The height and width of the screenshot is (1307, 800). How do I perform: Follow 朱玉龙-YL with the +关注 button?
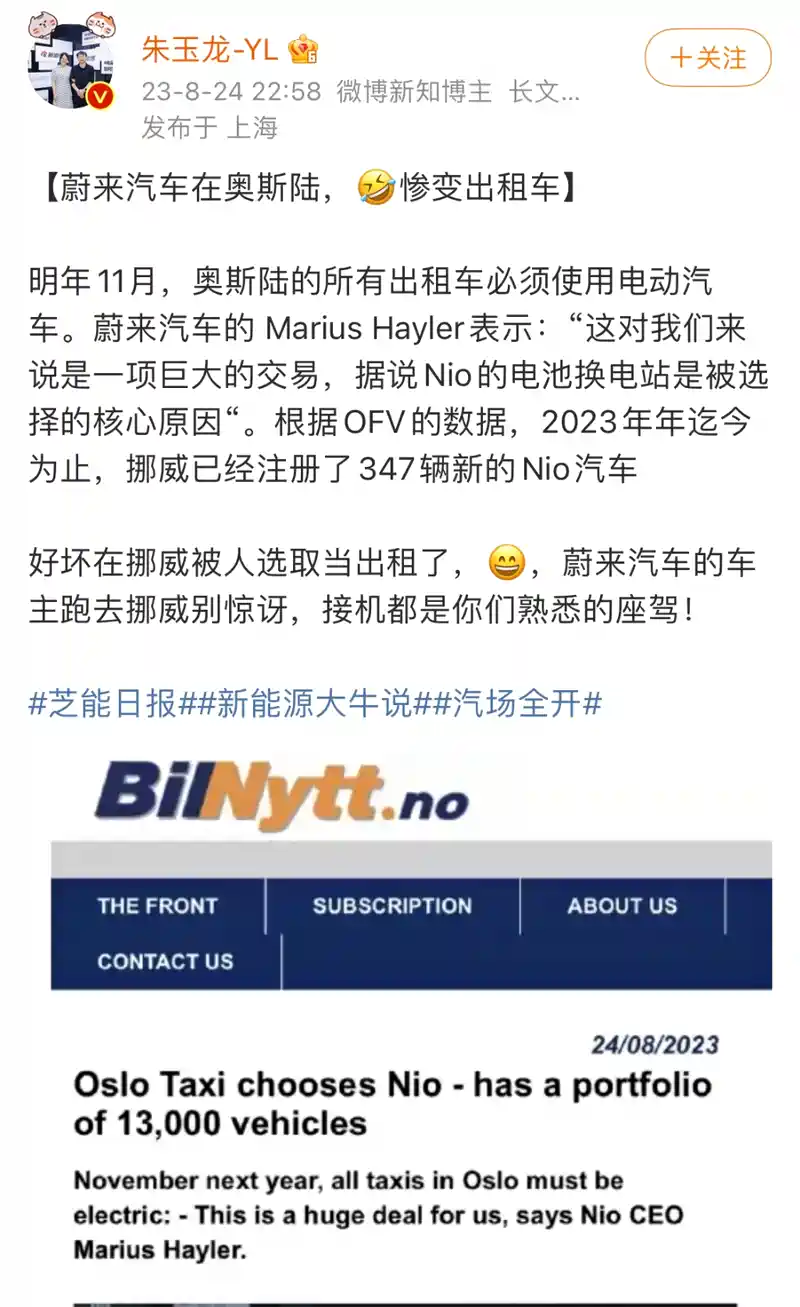707,58
